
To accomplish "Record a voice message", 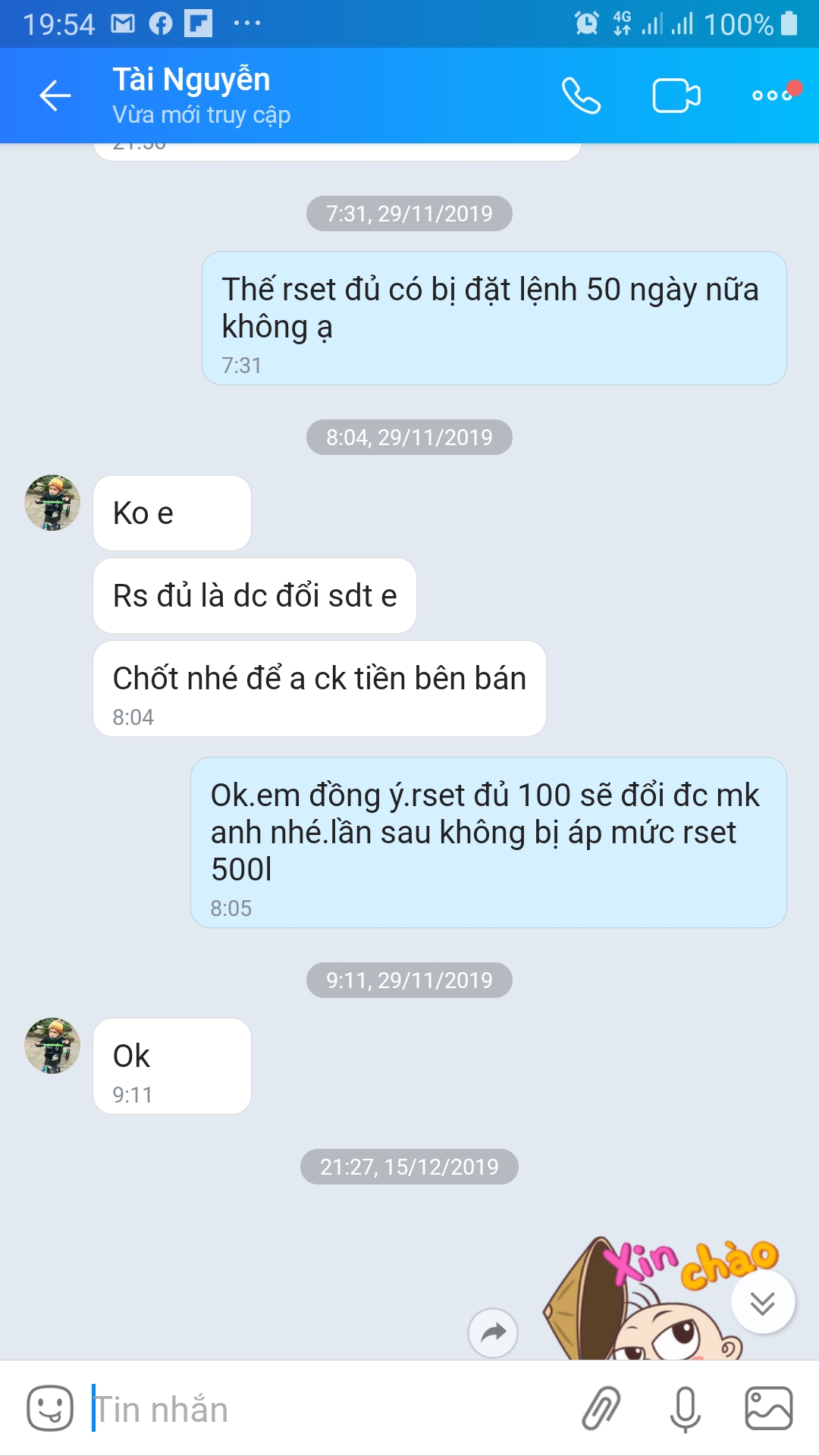I will (685, 1409).
